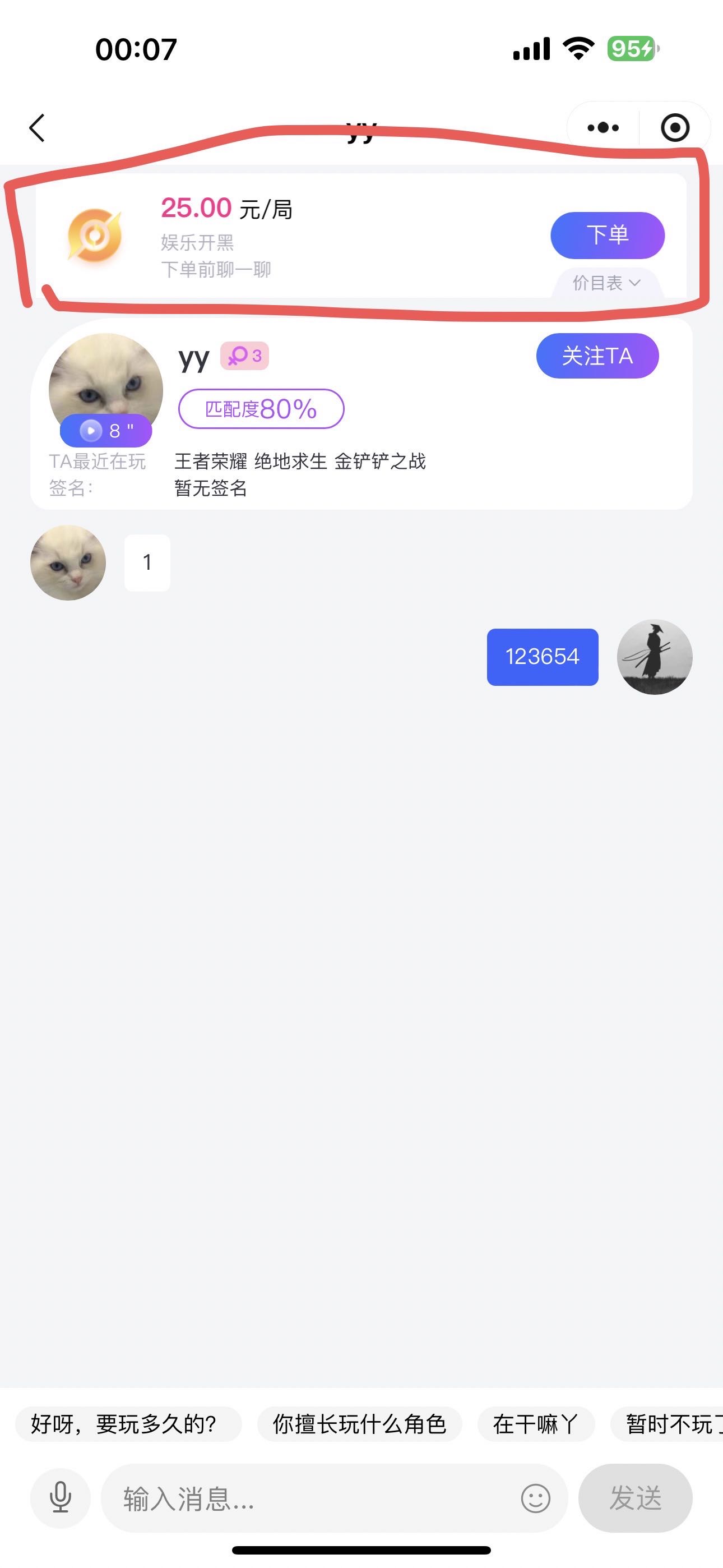Send quick reply 你擅长玩什么角色
The height and width of the screenshot is (1568, 723).
tap(359, 1424)
